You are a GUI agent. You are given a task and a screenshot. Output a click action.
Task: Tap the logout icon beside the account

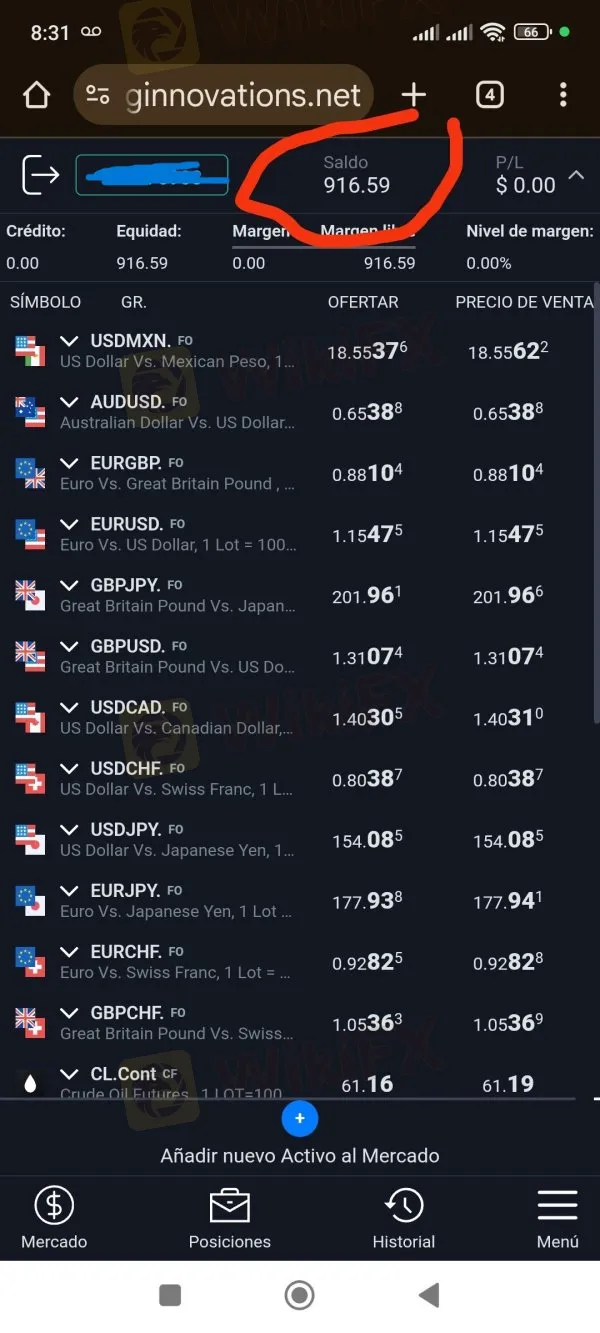click(x=41, y=175)
